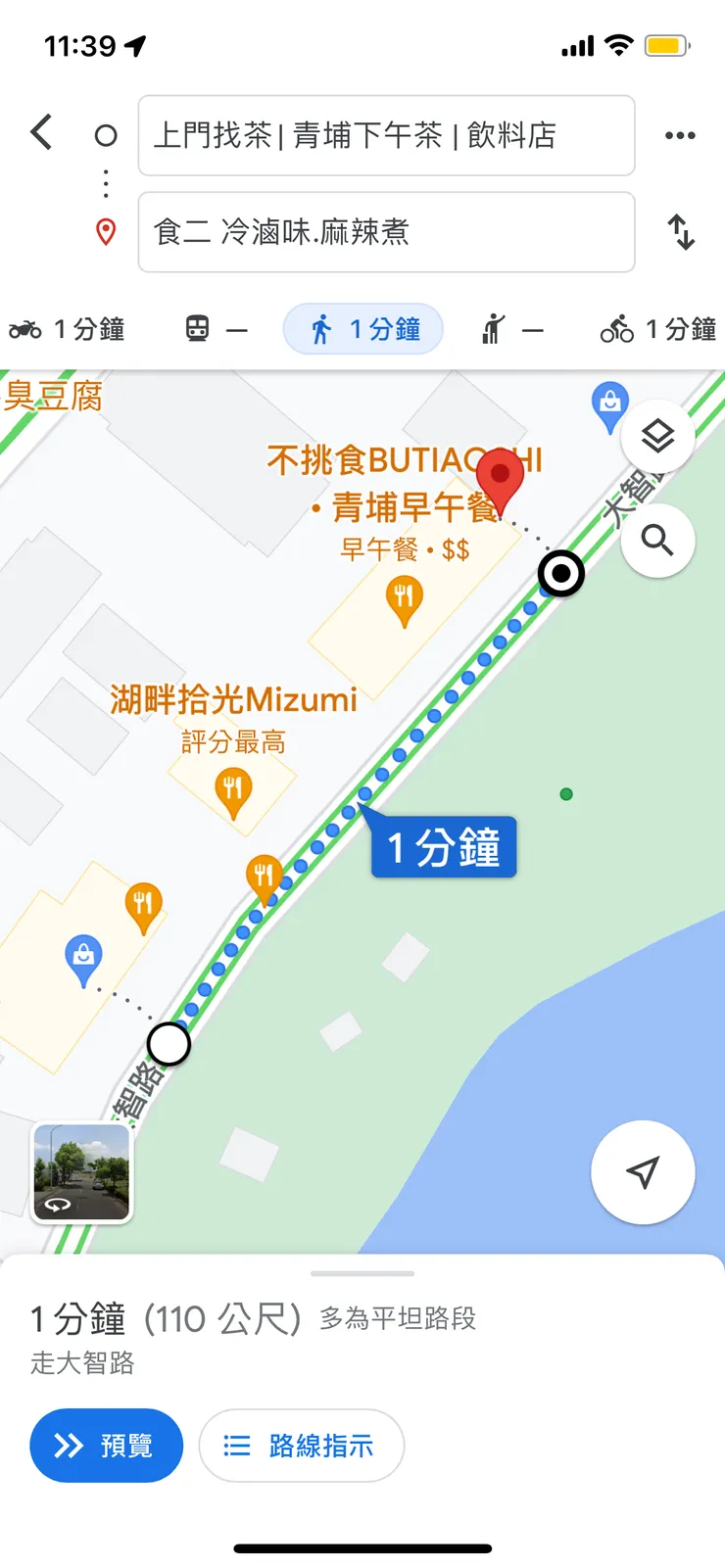
Task: Open search on the map
Action: click(657, 541)
